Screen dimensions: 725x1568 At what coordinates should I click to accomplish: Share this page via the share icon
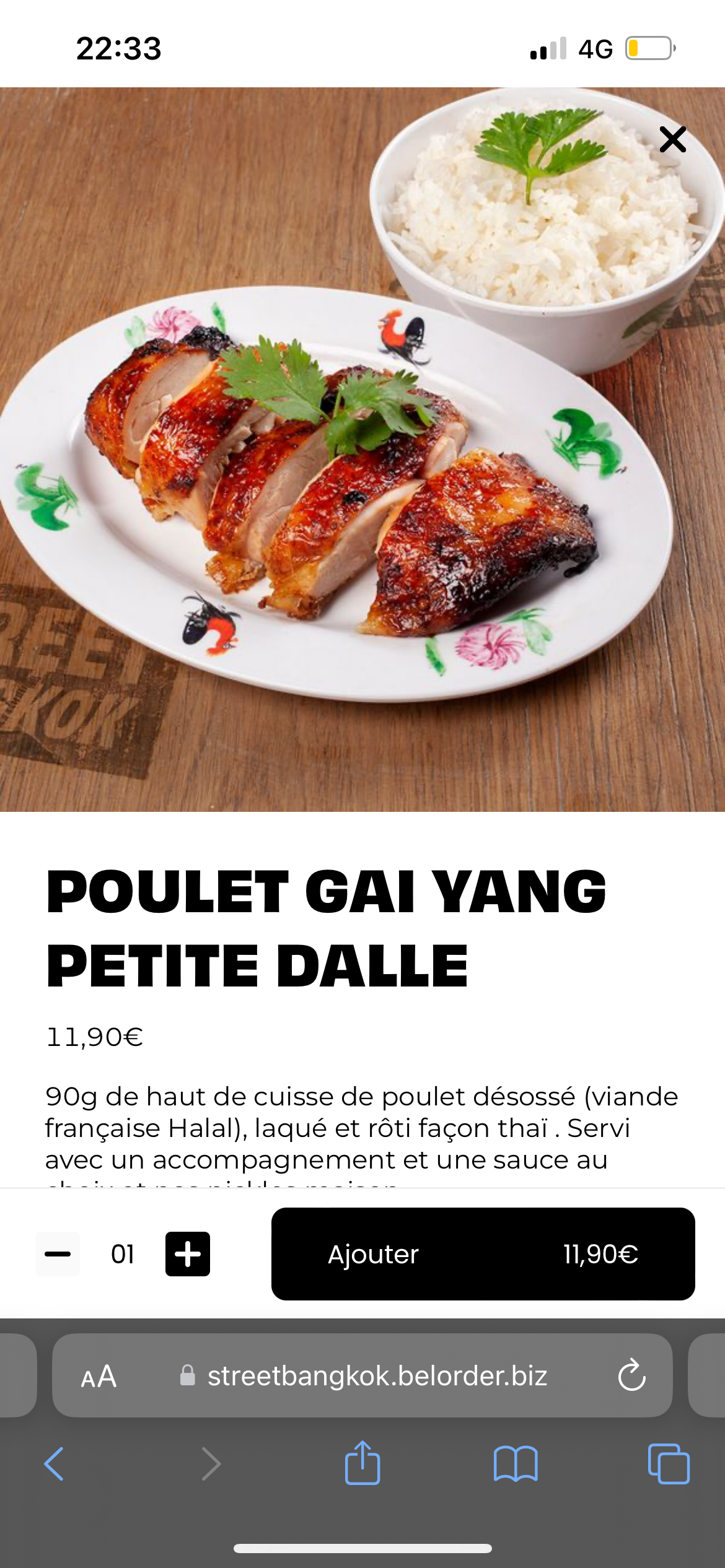(x=362, y=1463)
